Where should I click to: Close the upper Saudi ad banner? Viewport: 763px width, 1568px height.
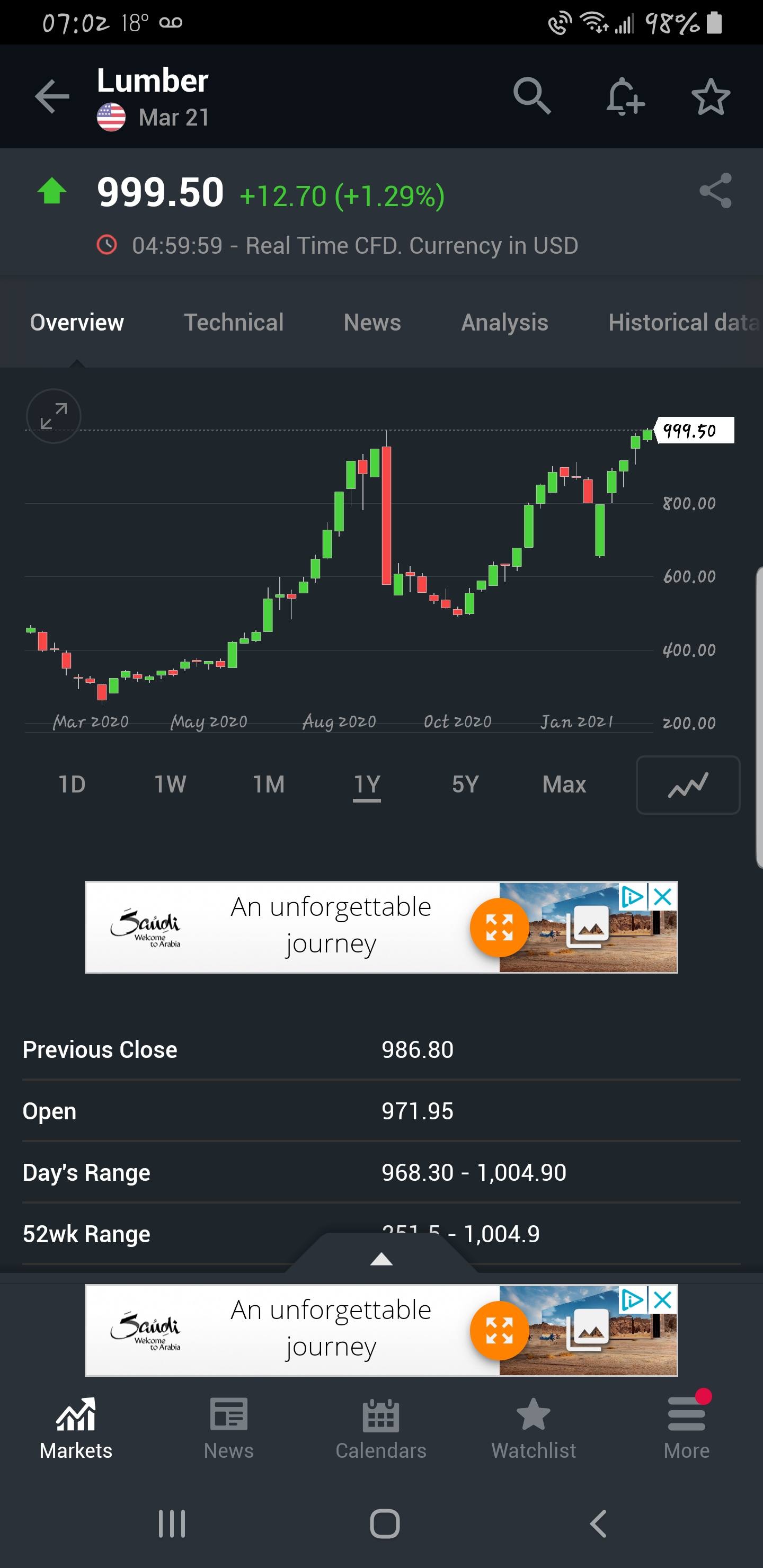pyautogui.click(x=662, y=896)
